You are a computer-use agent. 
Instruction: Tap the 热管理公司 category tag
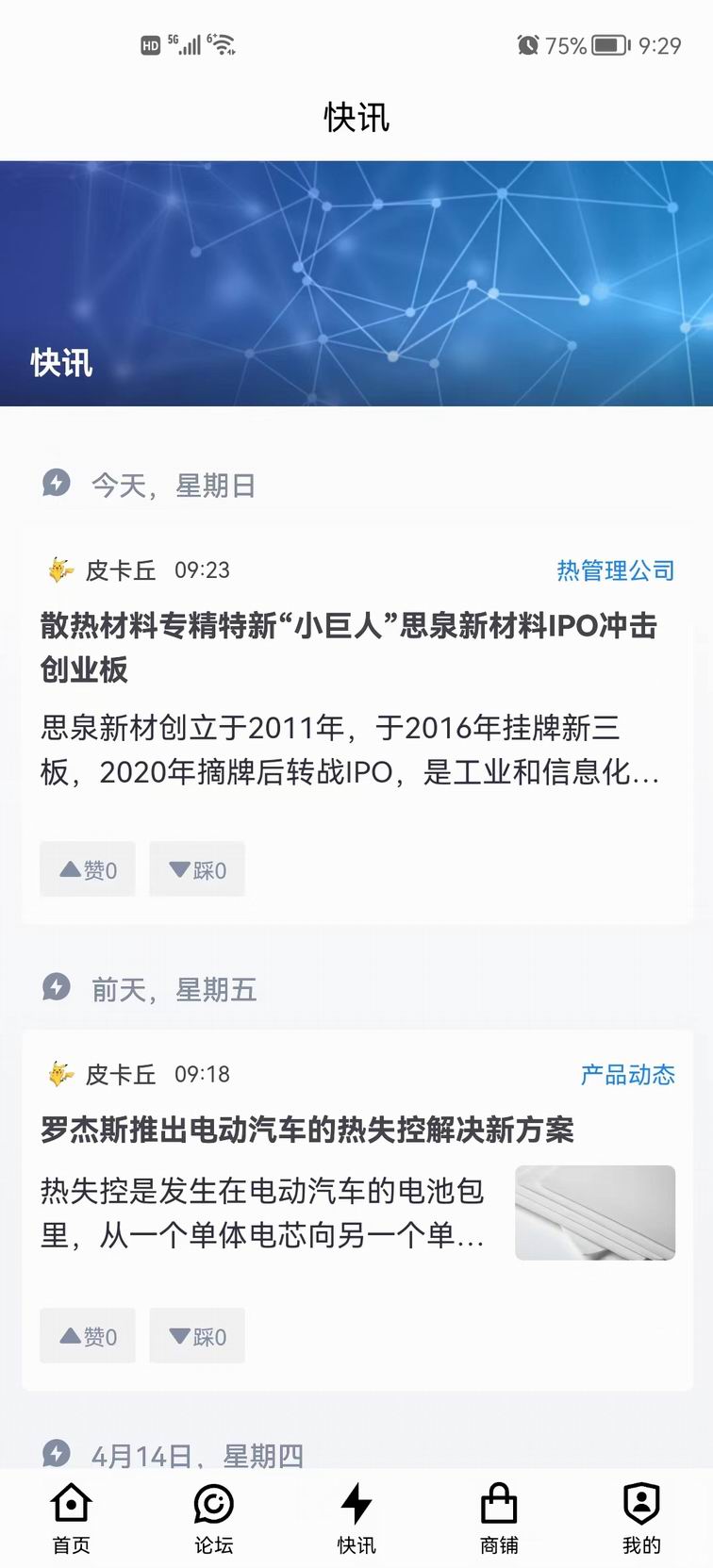click(x=615, y=570)
